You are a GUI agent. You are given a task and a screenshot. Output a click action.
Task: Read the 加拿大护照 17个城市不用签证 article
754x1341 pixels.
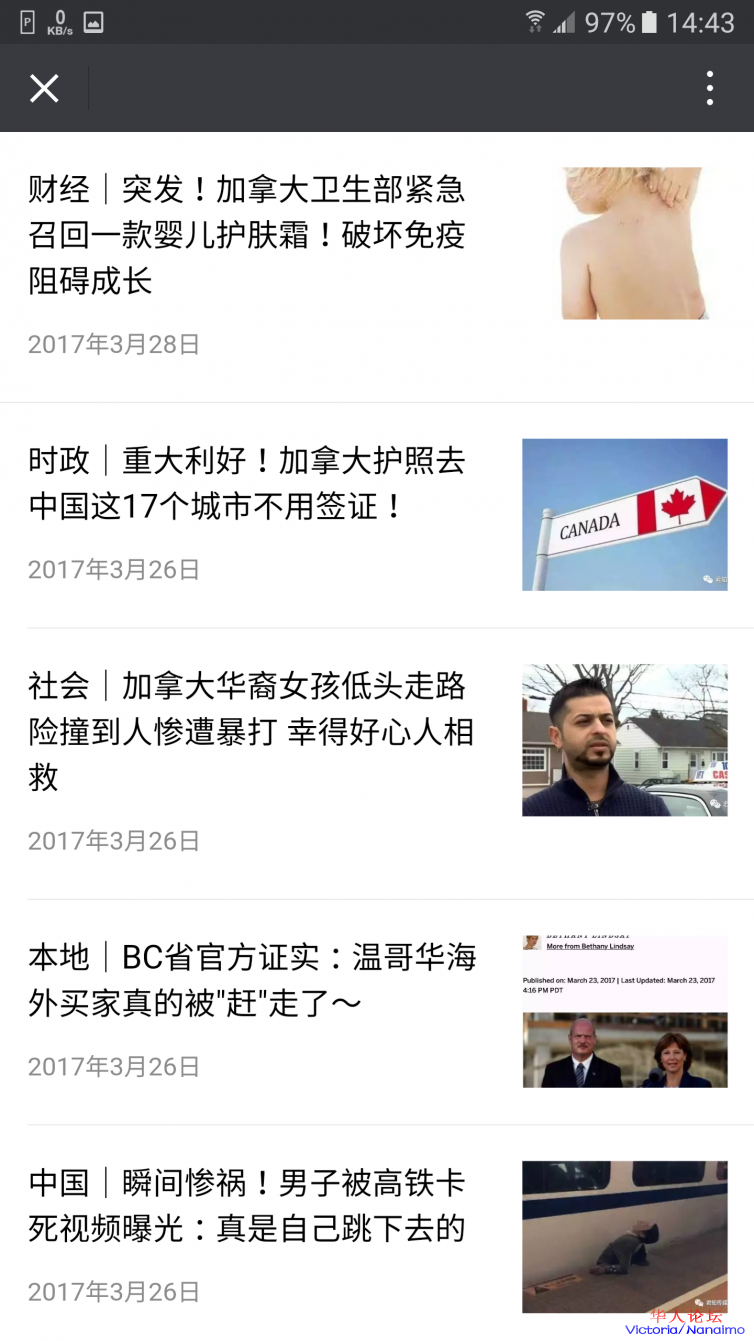click(x=247, y=484)
